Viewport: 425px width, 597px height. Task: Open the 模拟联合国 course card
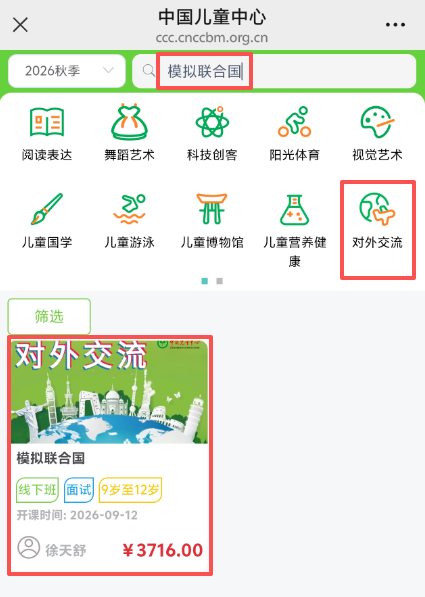(110, 455)
